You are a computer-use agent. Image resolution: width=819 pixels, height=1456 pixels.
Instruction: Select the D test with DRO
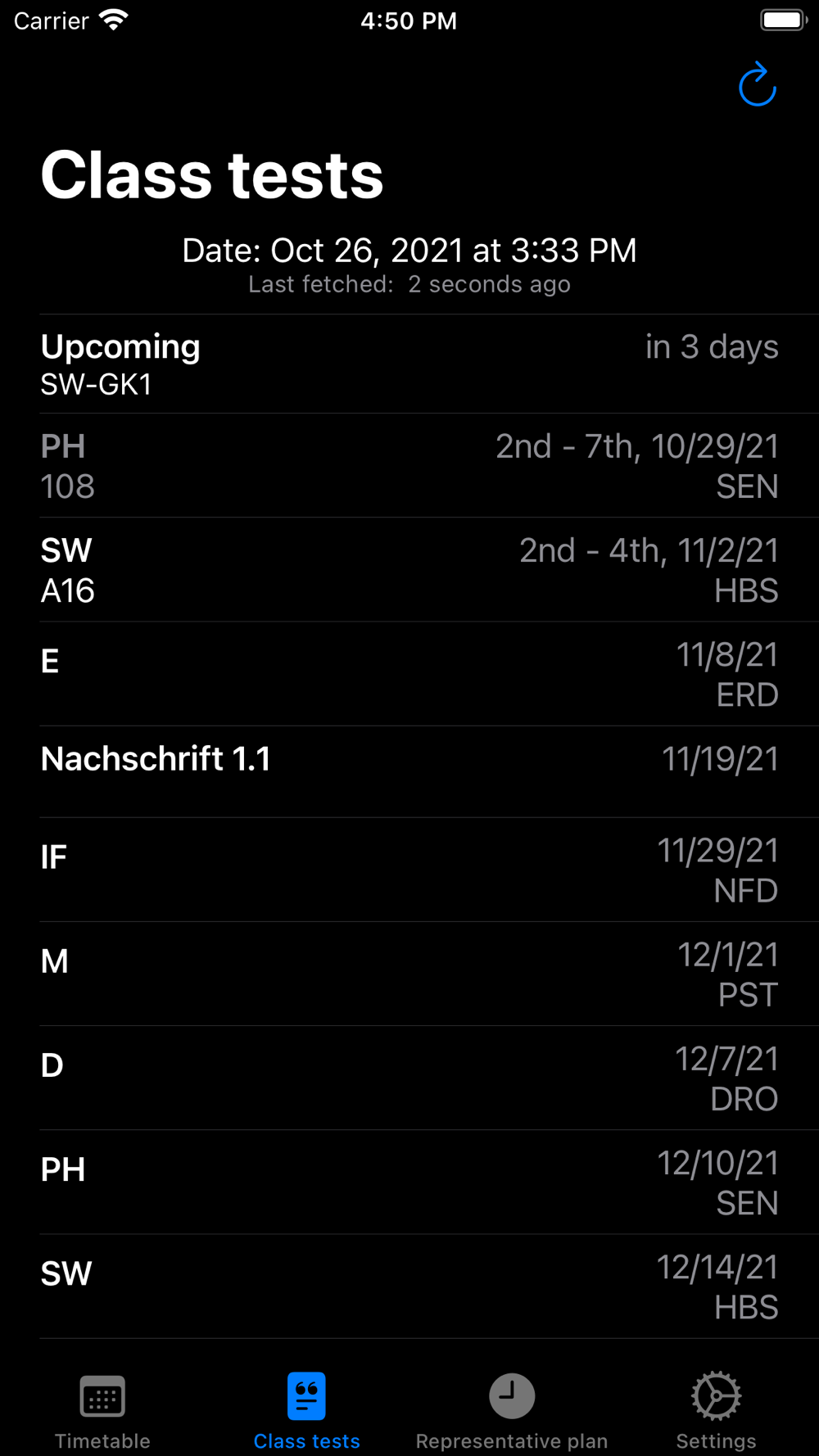[x=409, y=1078]
